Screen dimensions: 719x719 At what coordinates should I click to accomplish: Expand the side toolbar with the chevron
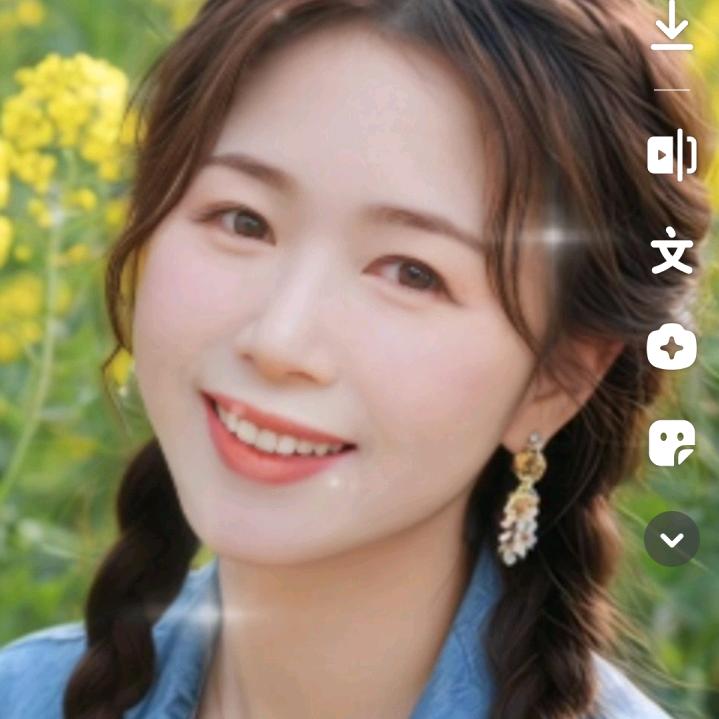[672, 539]
